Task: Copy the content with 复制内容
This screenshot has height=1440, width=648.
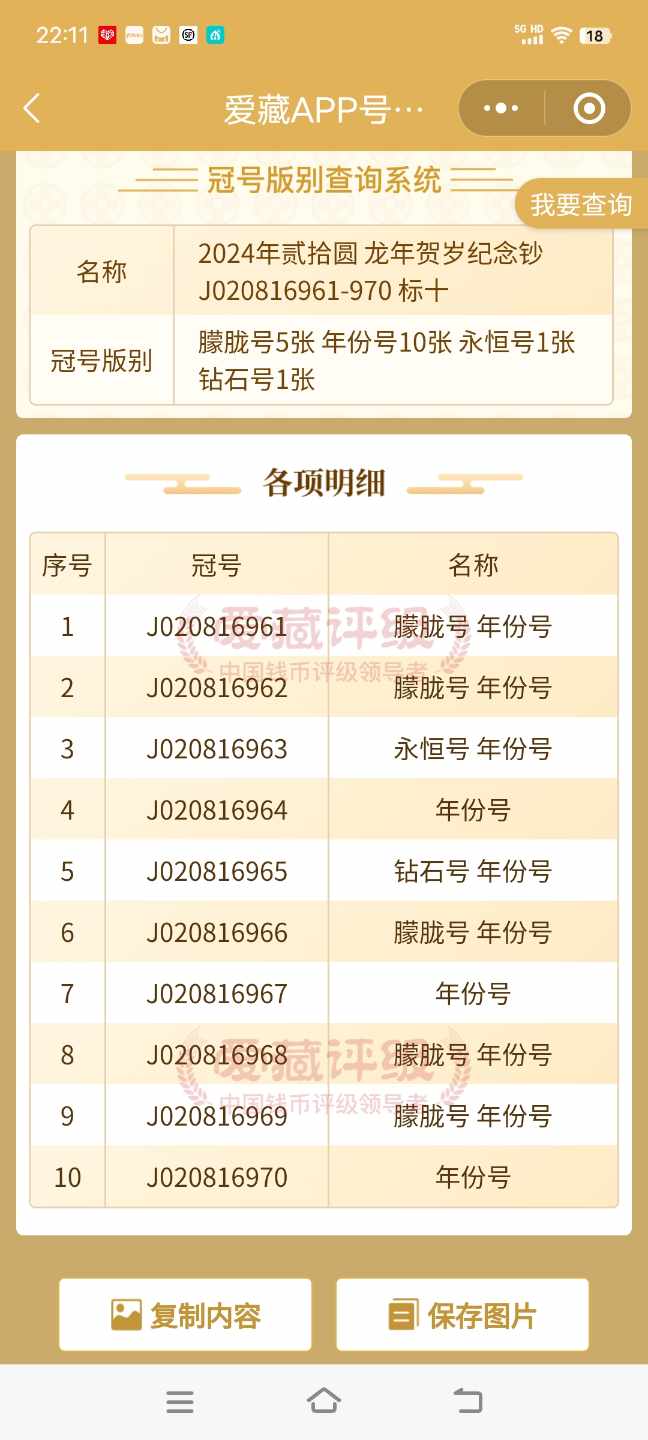Action: 185,1315
